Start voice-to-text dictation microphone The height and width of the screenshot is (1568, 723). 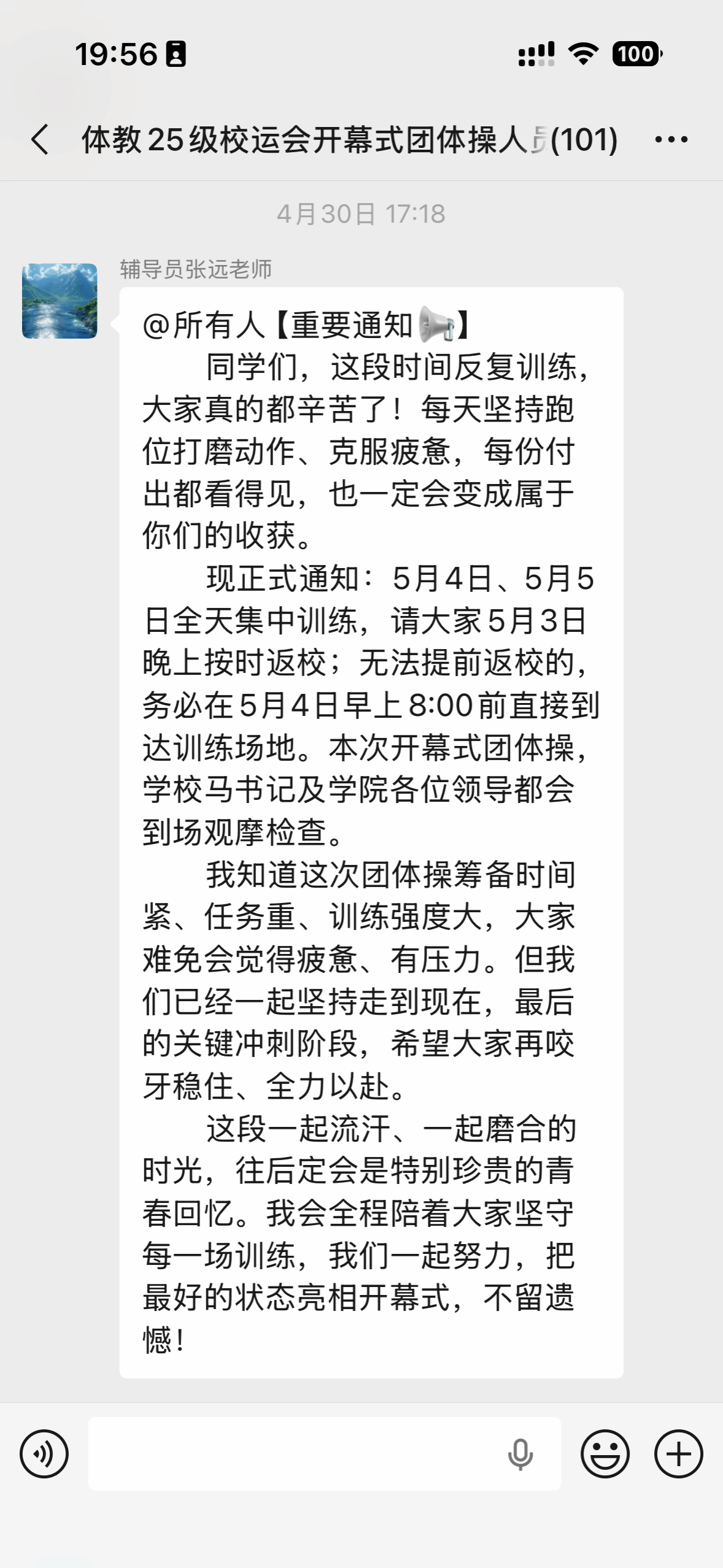[x=520, y=1455]
